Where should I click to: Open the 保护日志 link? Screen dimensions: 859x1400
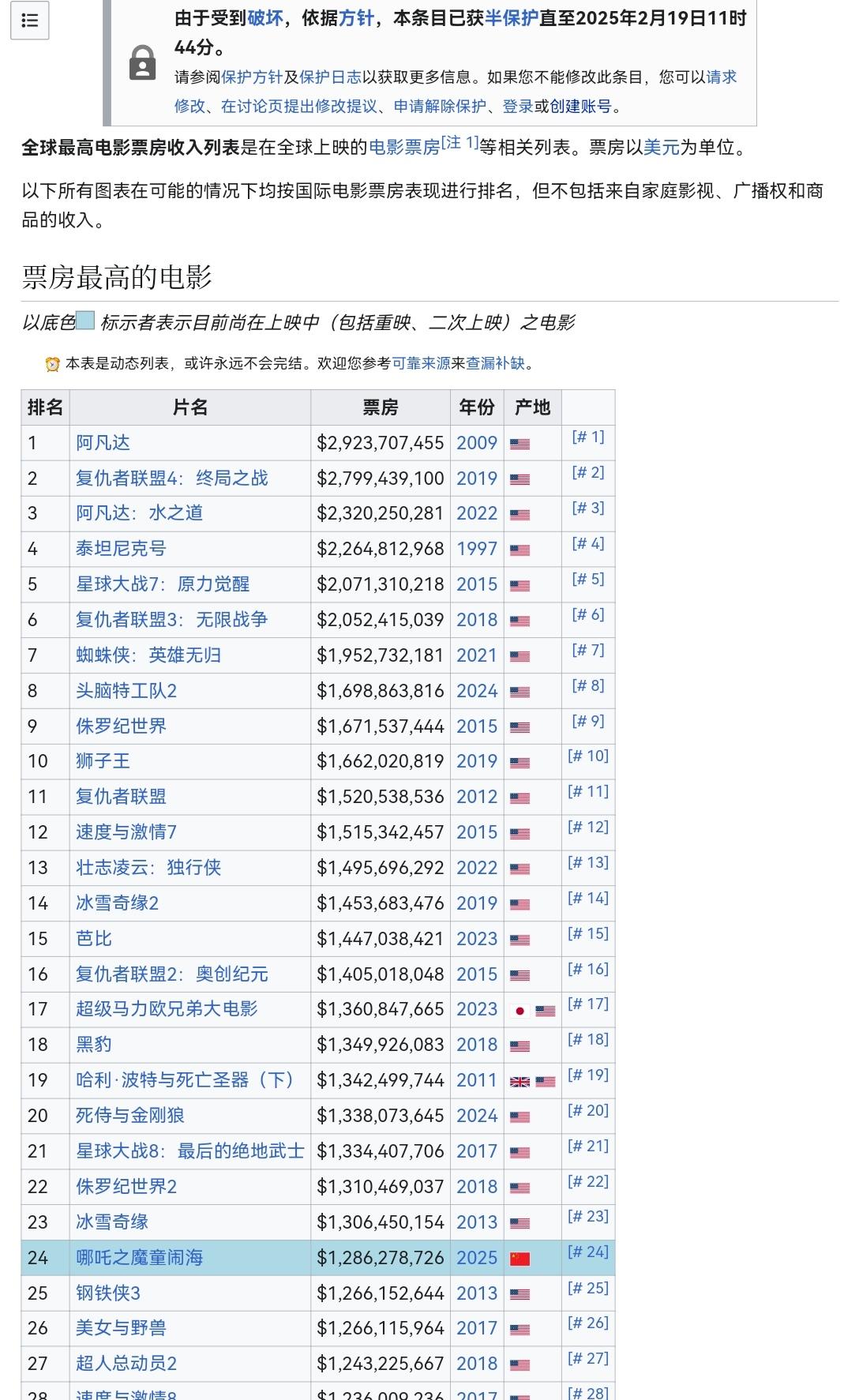330,77
